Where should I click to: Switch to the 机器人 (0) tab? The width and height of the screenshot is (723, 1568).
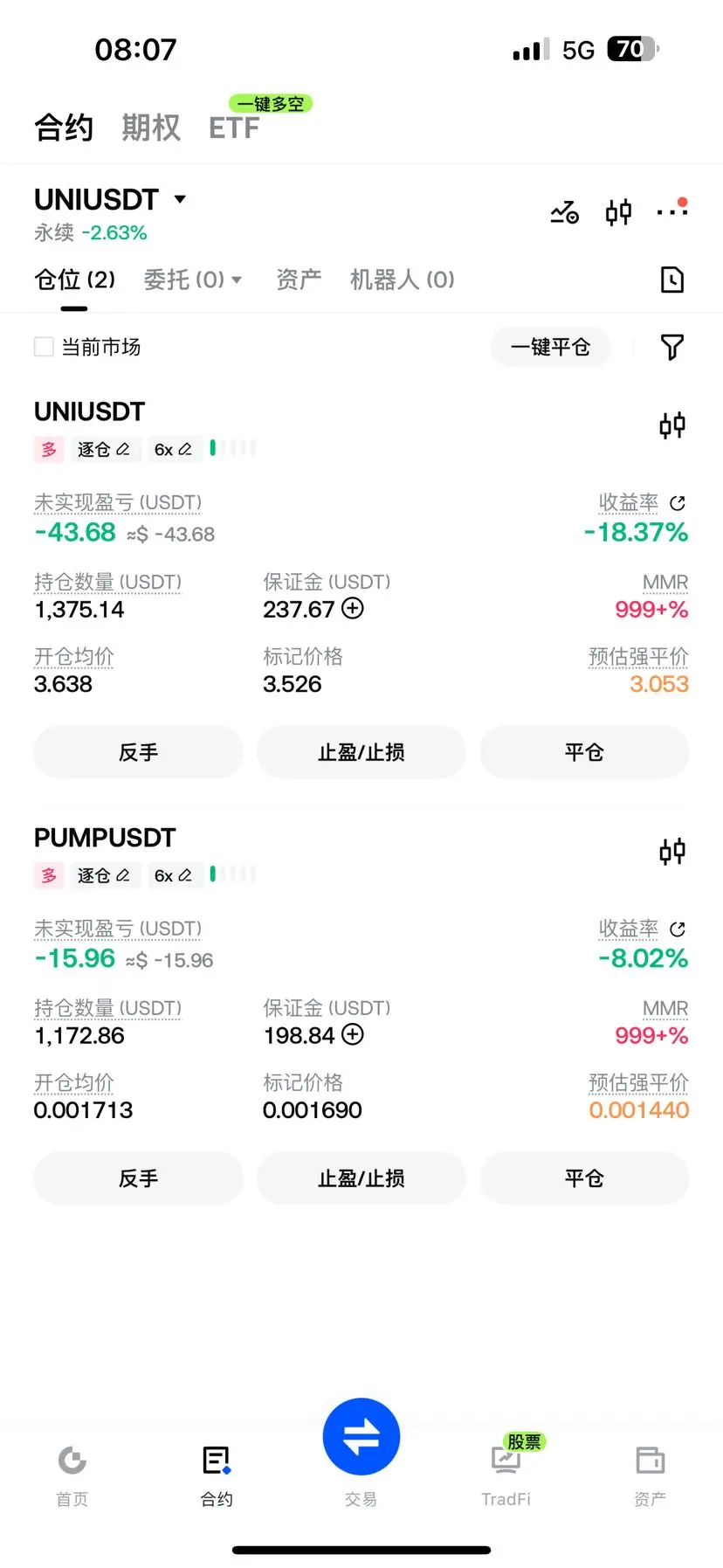tap(403, 280)
